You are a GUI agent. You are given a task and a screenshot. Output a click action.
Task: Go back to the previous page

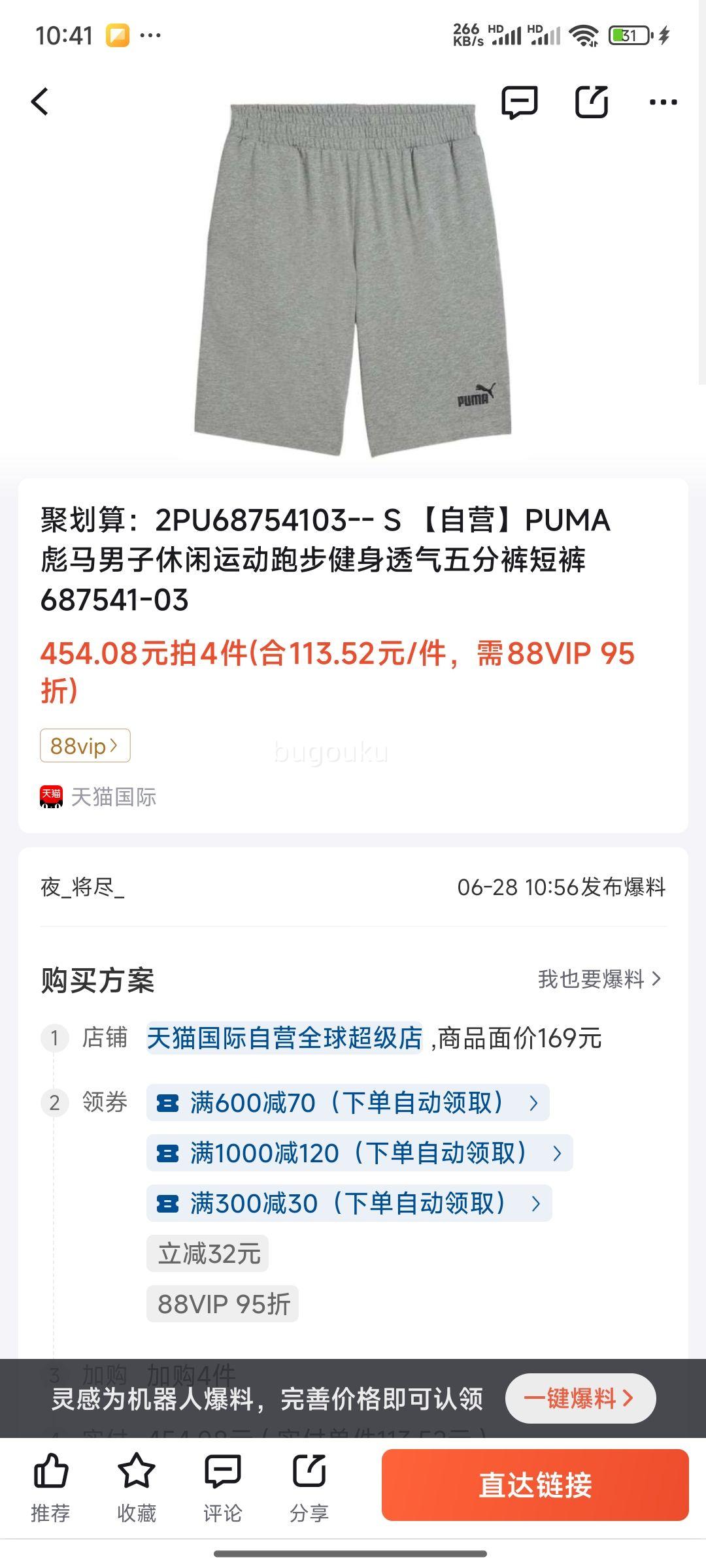point(41,102)
